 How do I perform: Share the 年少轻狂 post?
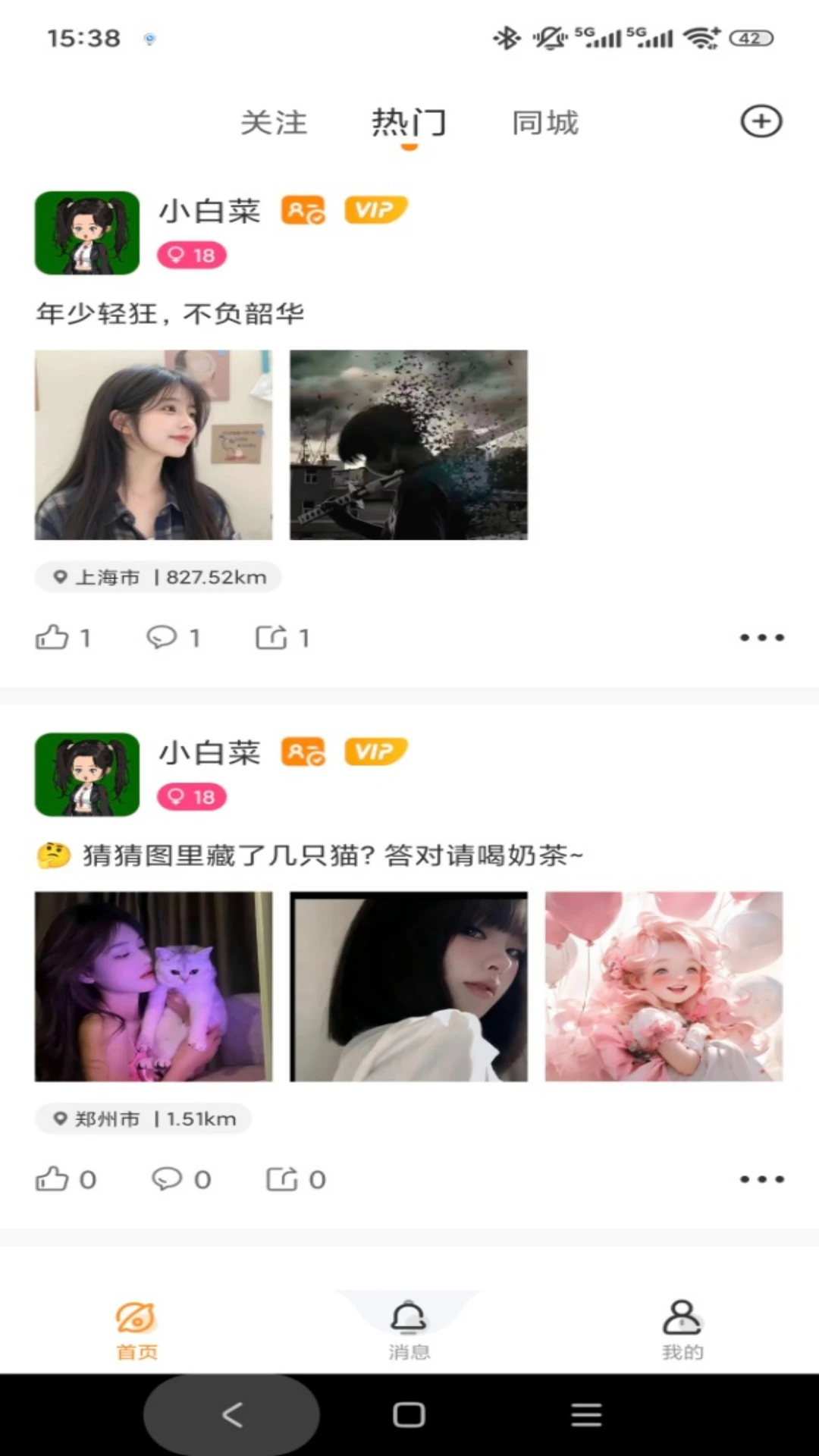pos(271,638)
